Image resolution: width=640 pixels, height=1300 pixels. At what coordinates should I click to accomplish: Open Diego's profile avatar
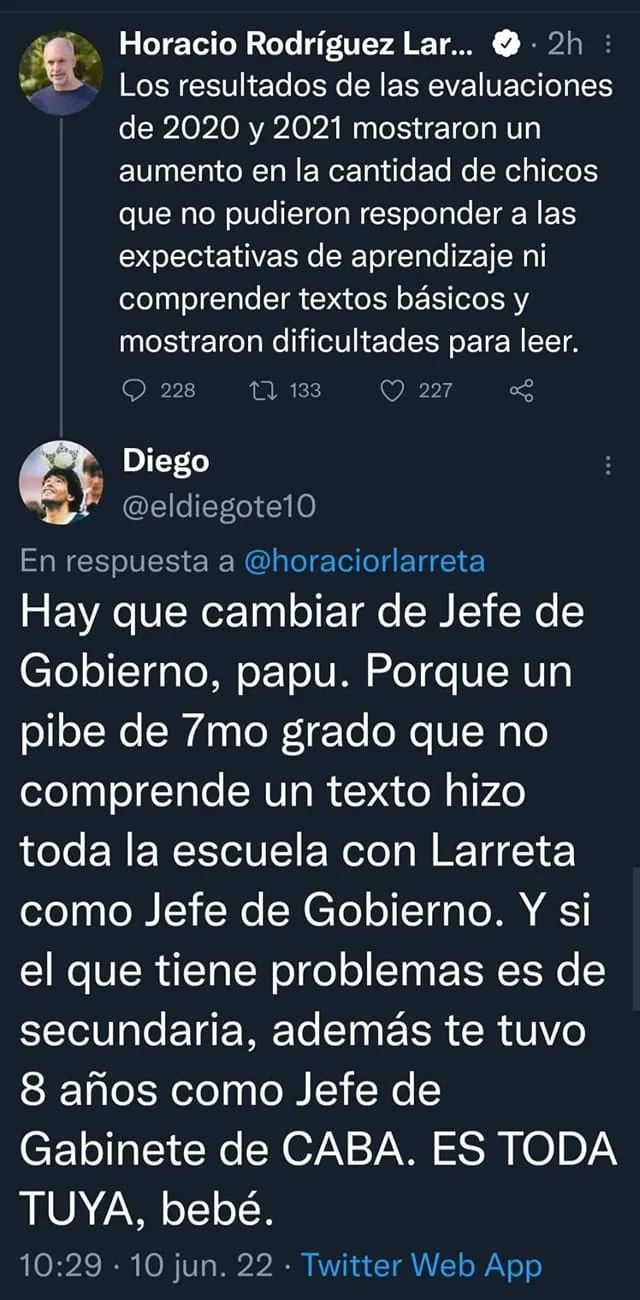pyautogui.click(x=60, y=482)
